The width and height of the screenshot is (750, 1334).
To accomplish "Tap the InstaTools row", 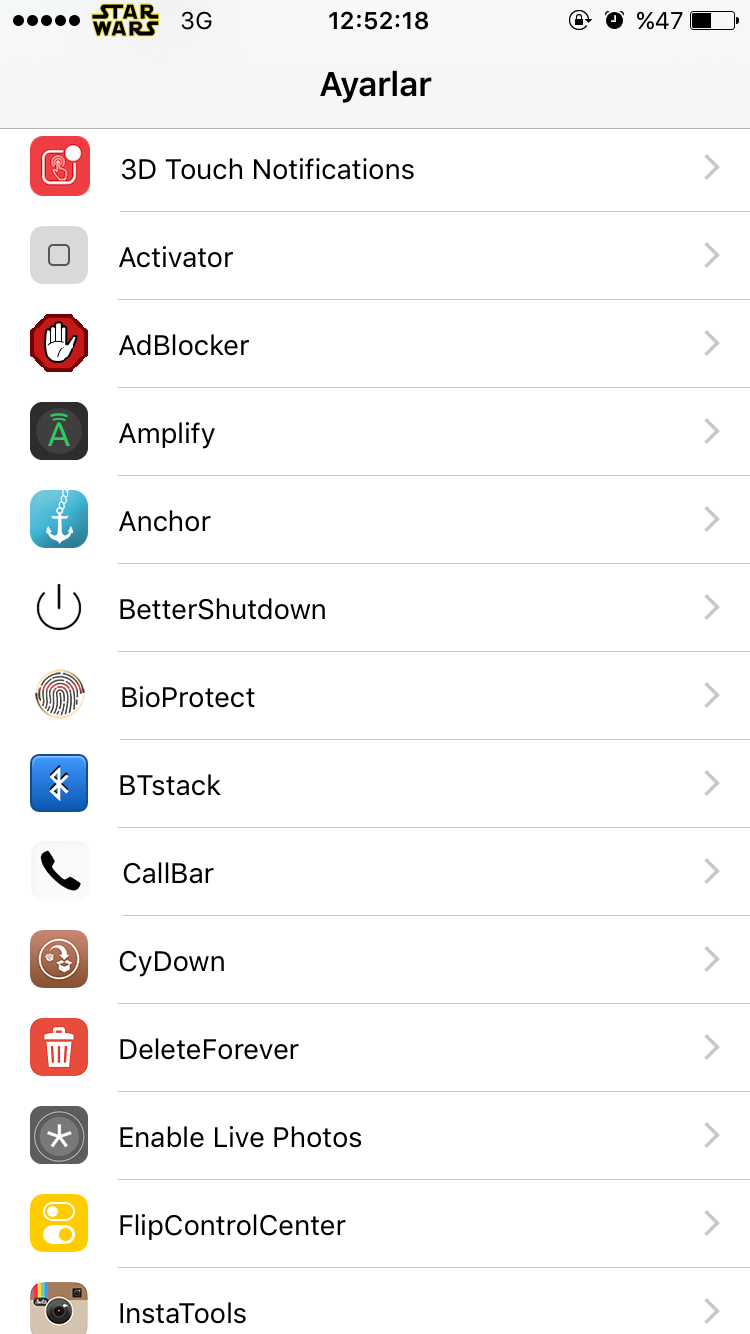I will tap(375, 1301).
